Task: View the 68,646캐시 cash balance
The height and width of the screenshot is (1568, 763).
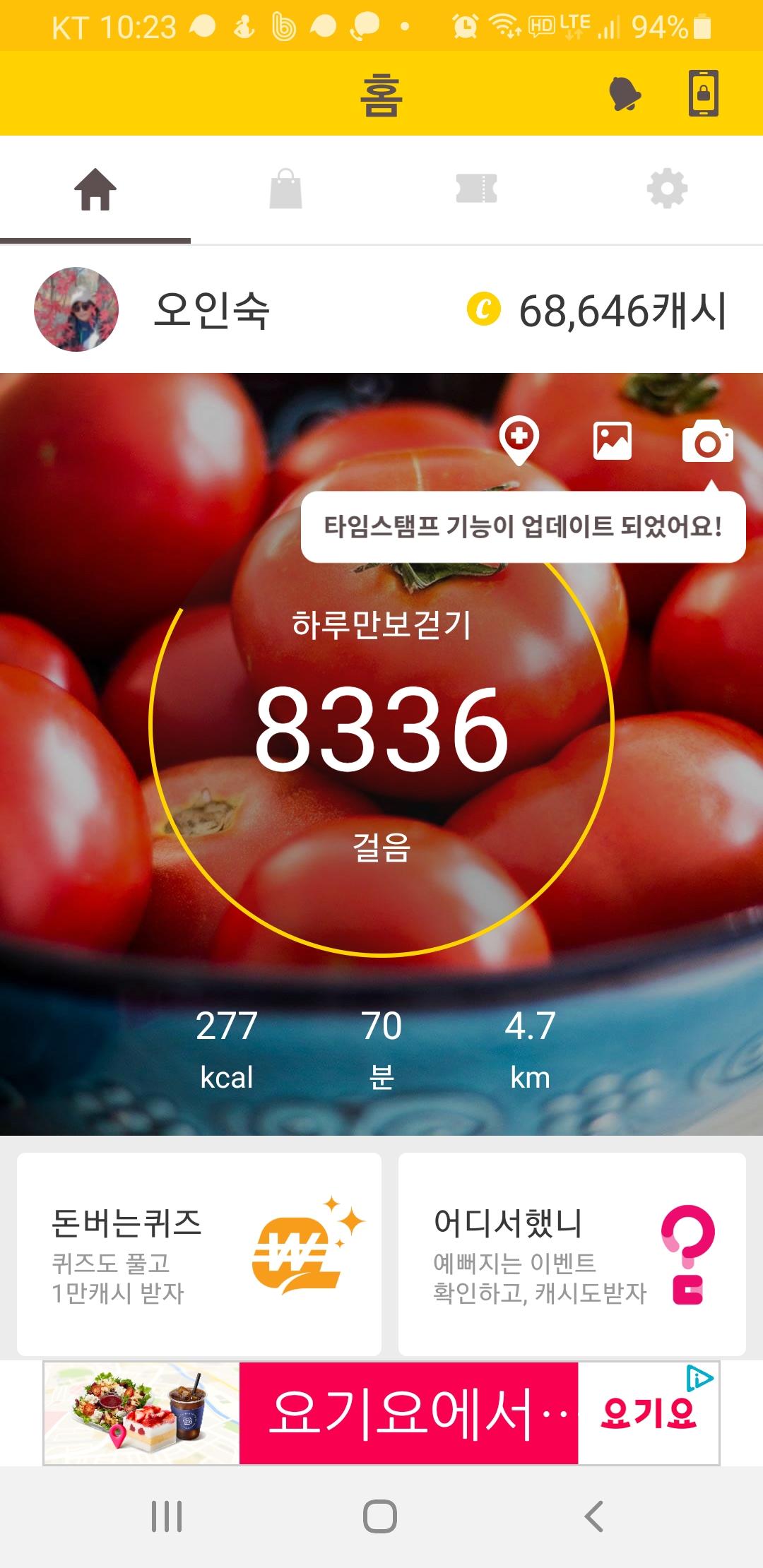Action: [x=597, y=311]
